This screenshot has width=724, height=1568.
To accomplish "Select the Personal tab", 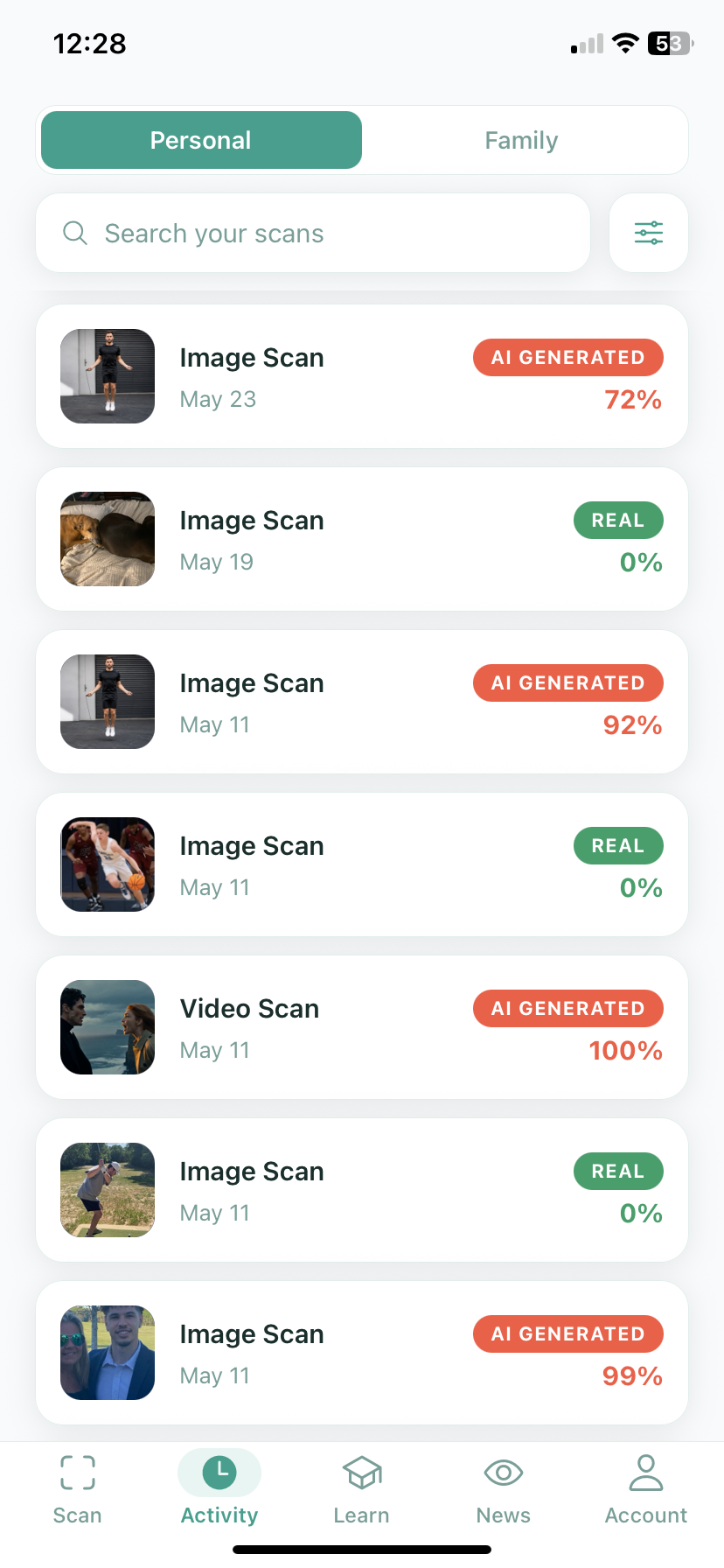I will (x=201, y=140).
